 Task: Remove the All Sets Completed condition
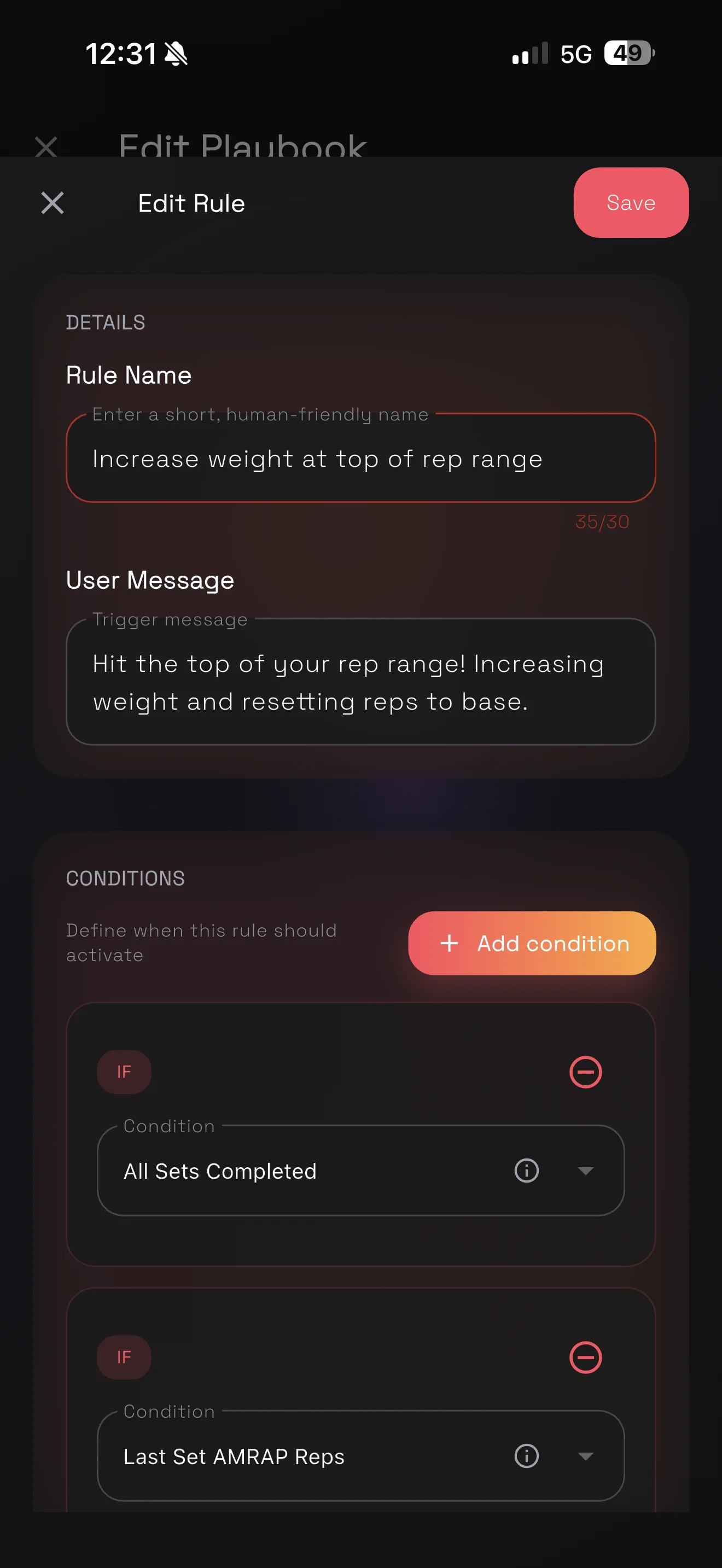tap(585, 1072)
